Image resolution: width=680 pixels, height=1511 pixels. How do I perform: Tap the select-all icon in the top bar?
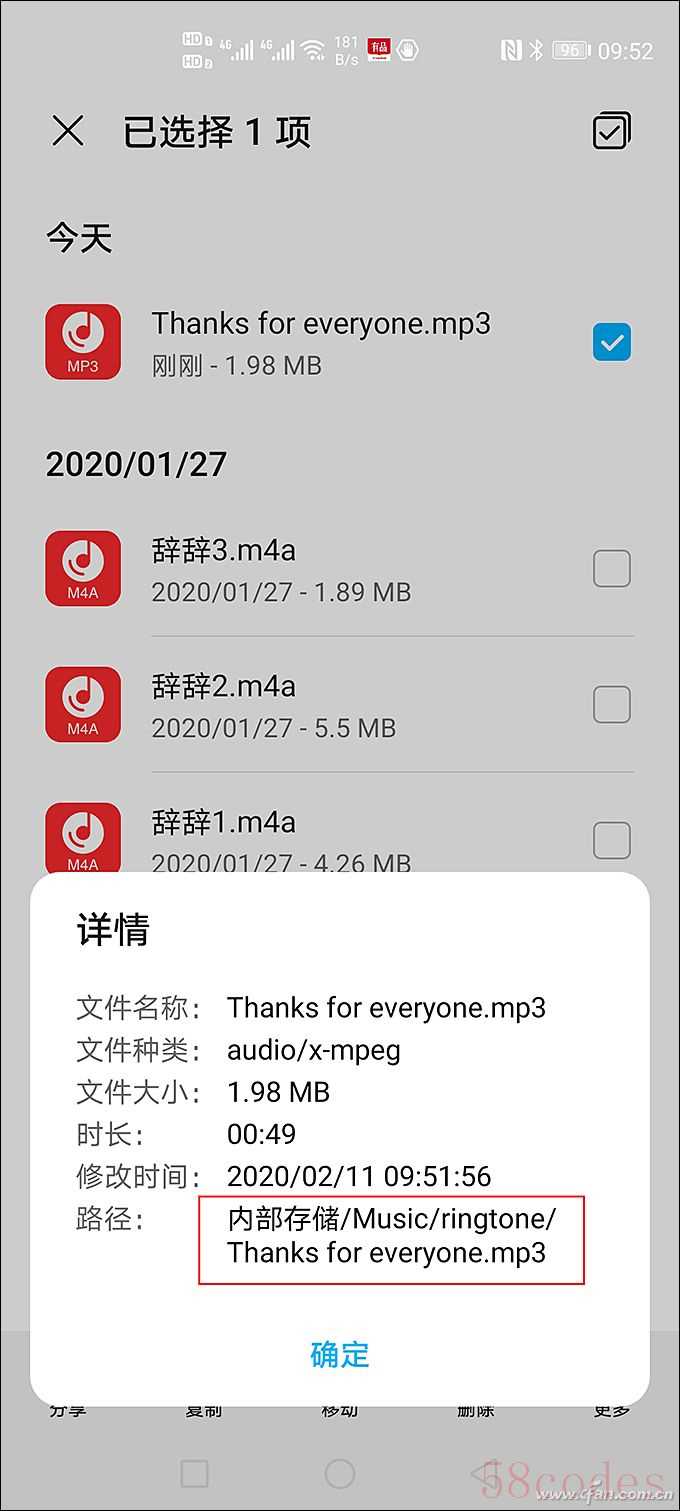click(611, 131)
